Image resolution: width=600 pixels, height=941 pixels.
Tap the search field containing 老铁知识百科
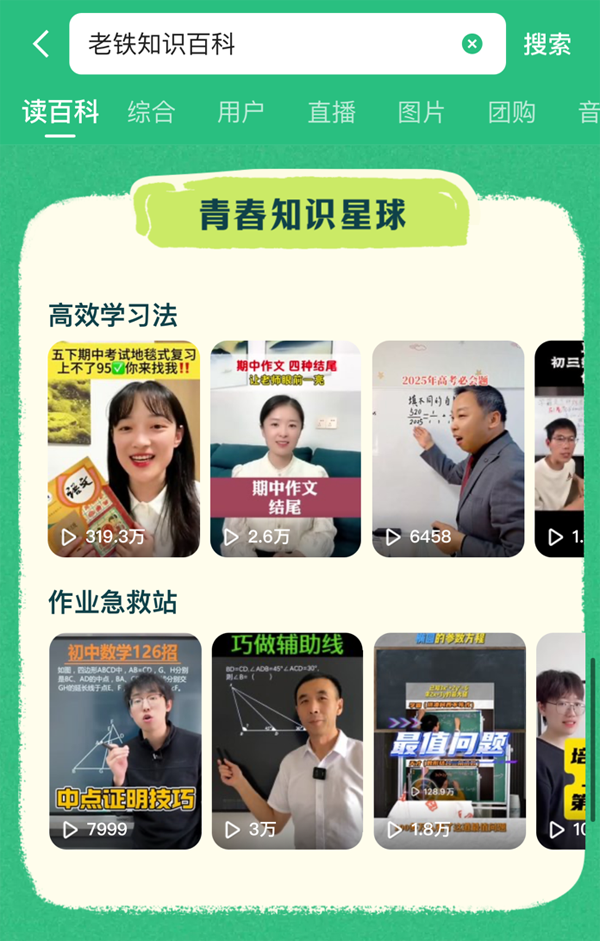[265, 44]
